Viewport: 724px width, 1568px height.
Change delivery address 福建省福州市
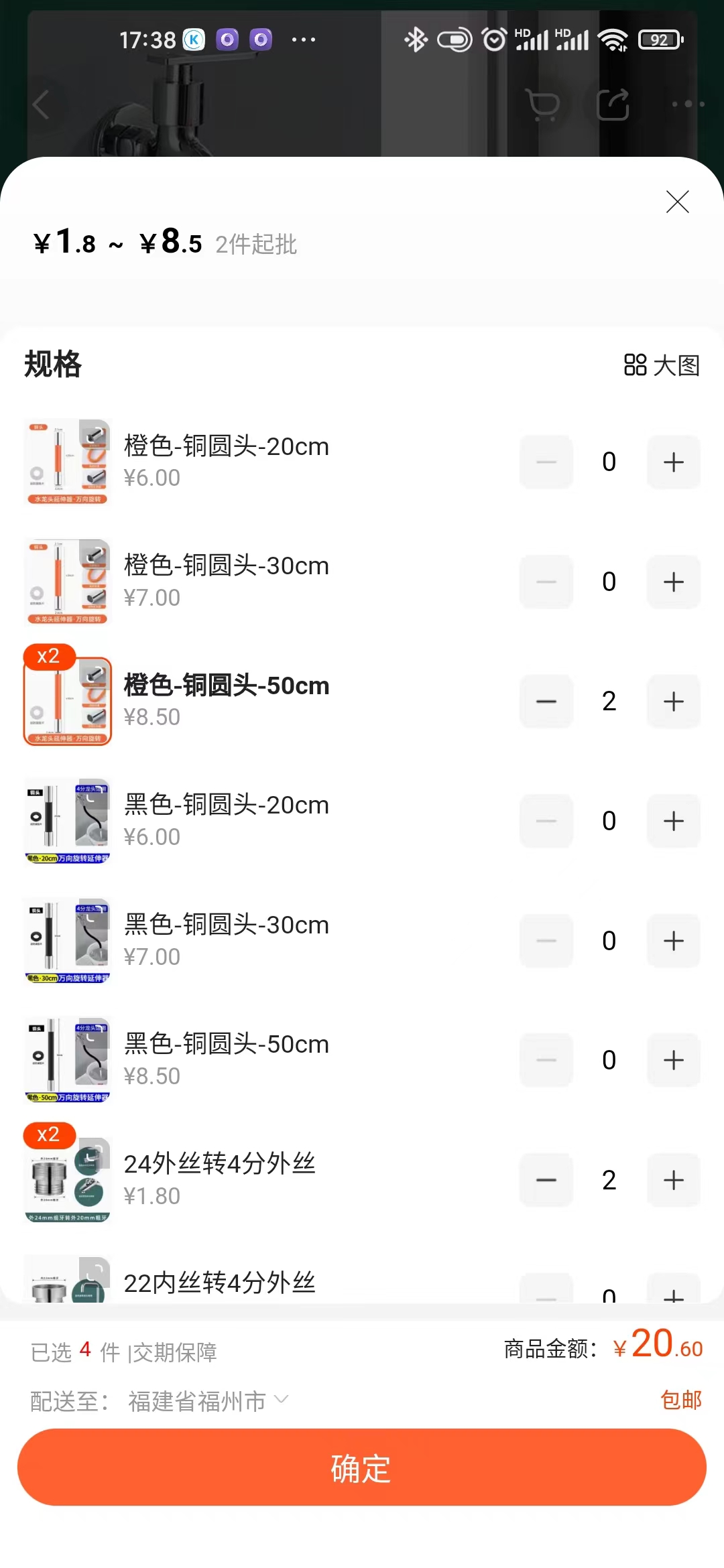(208, 1401)
